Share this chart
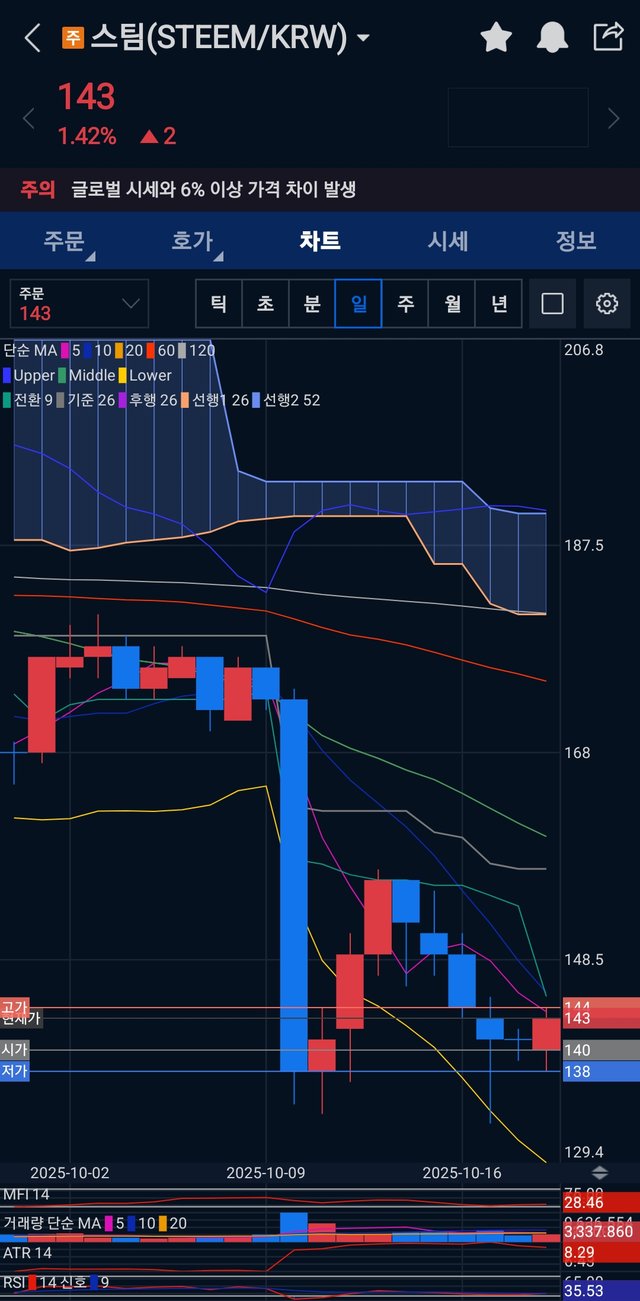 pyautogui.click(x=608, y=37)
